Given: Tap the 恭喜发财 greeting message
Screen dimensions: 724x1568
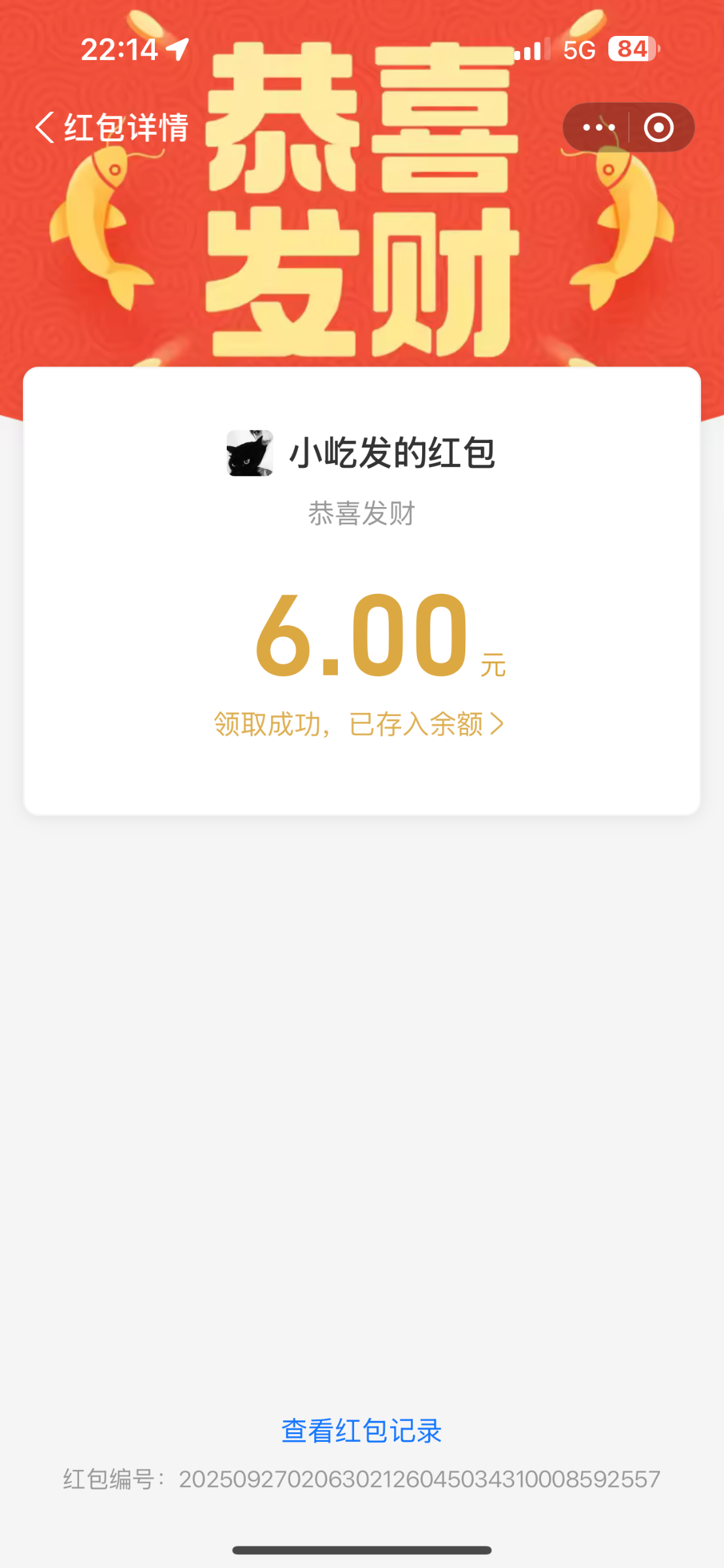Looking at the screenshot, I should click(361, 515).
